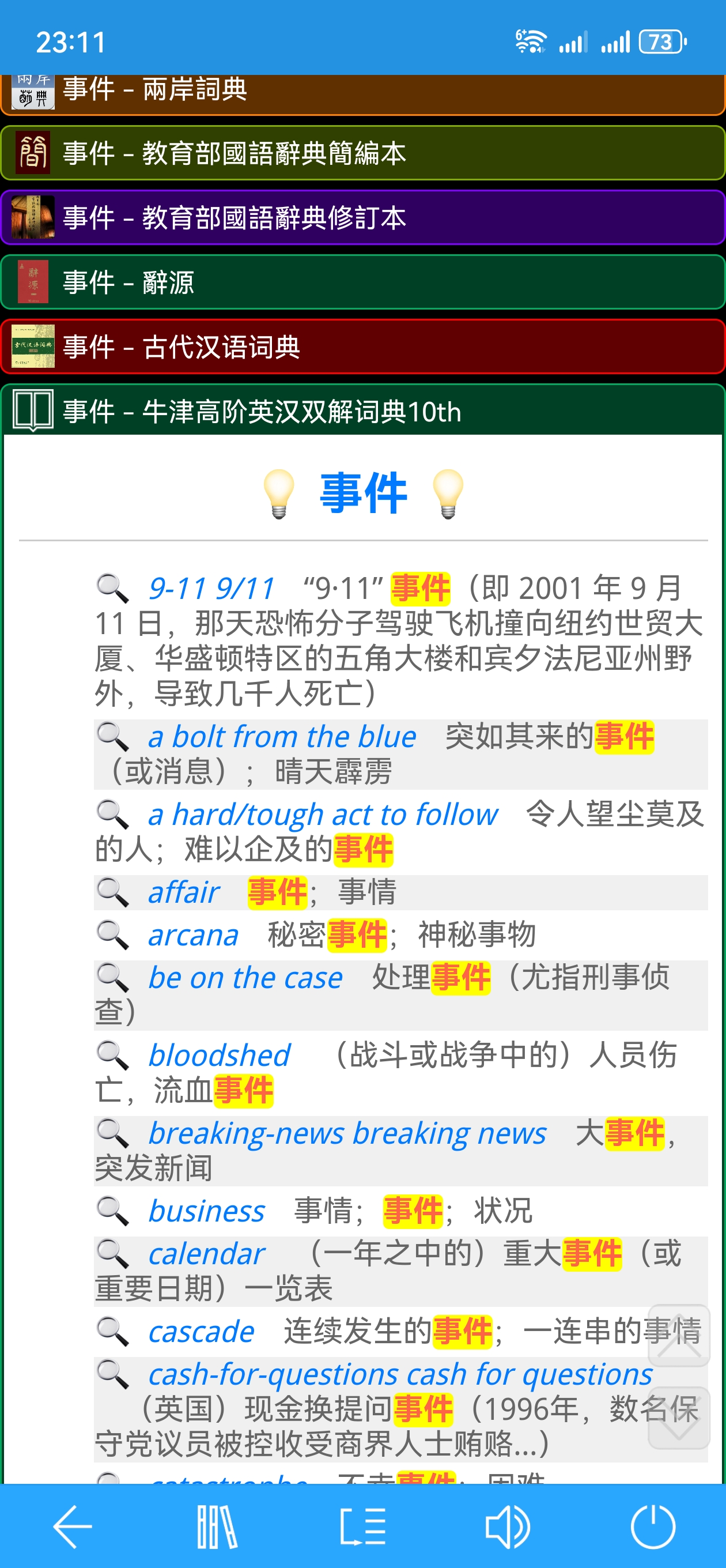Look up the word "cascade"
Screen dimensions: 726x1568
tap(202, 1332)
